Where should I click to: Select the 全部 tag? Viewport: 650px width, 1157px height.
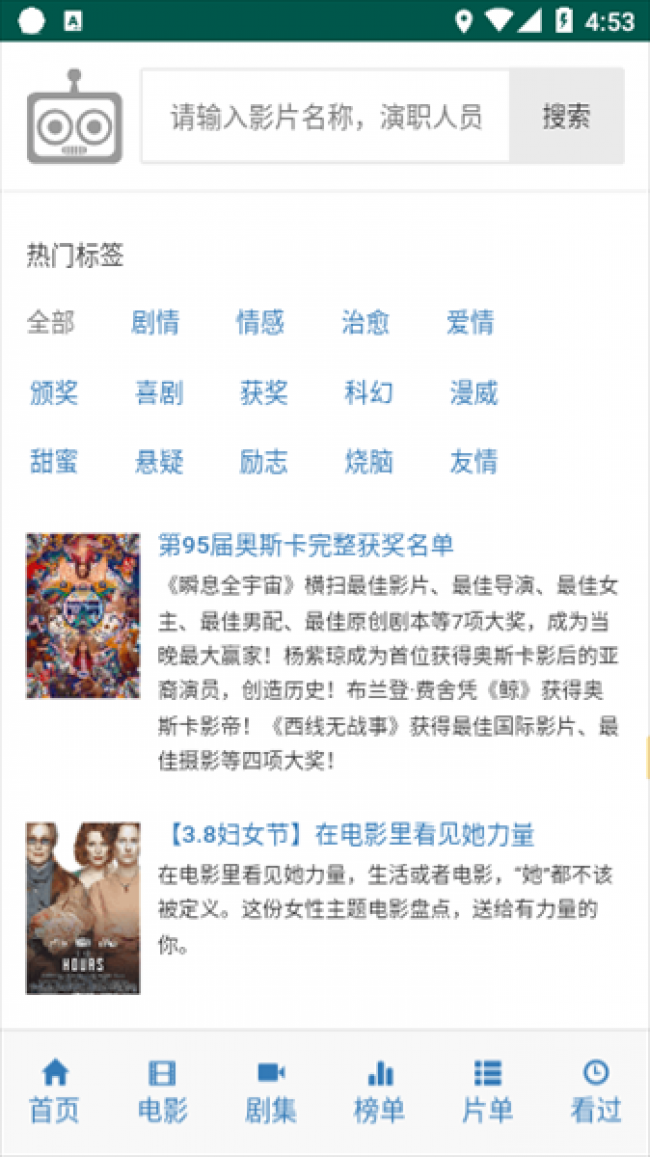click(51, 323)
